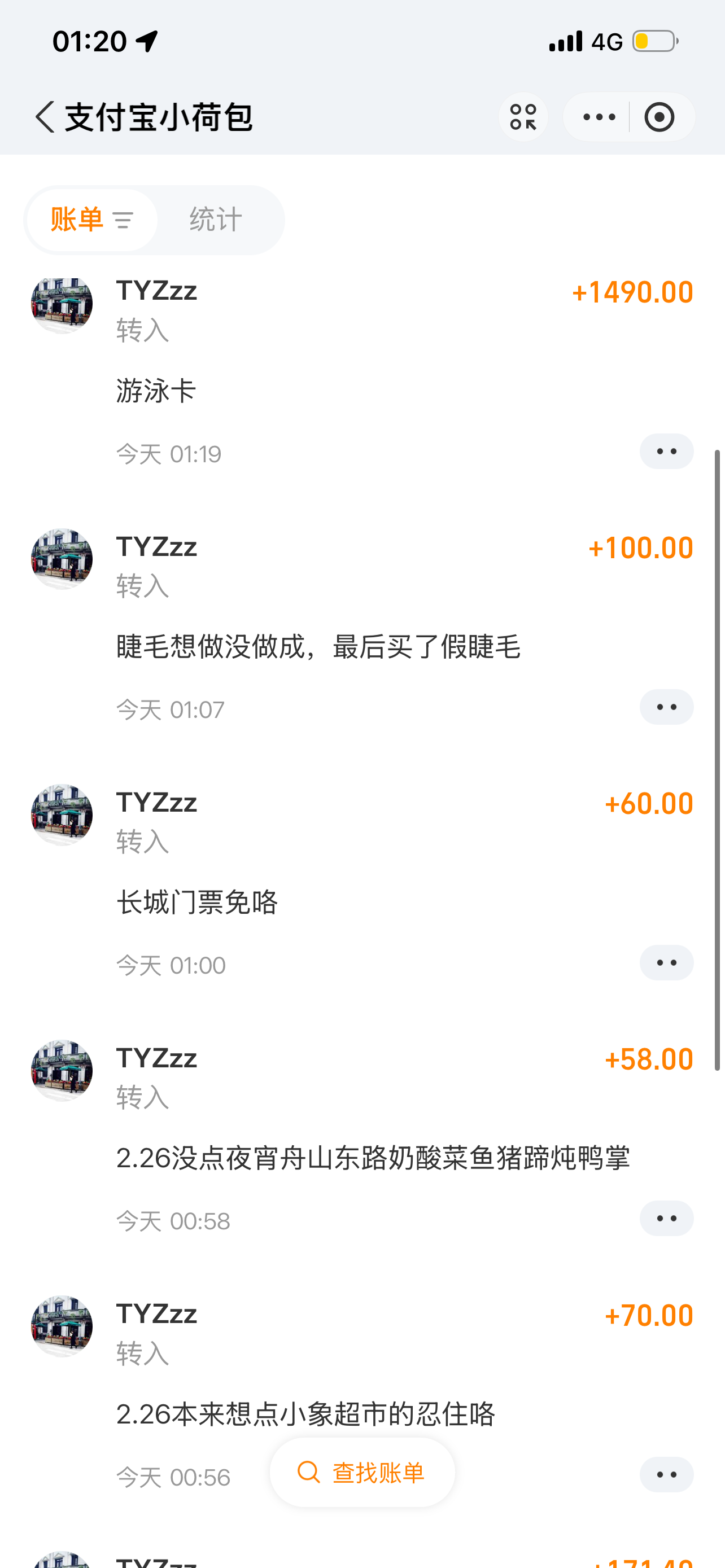
Task: Open the +1490.00 游泳卡 transaction
Action: point(365,341)
